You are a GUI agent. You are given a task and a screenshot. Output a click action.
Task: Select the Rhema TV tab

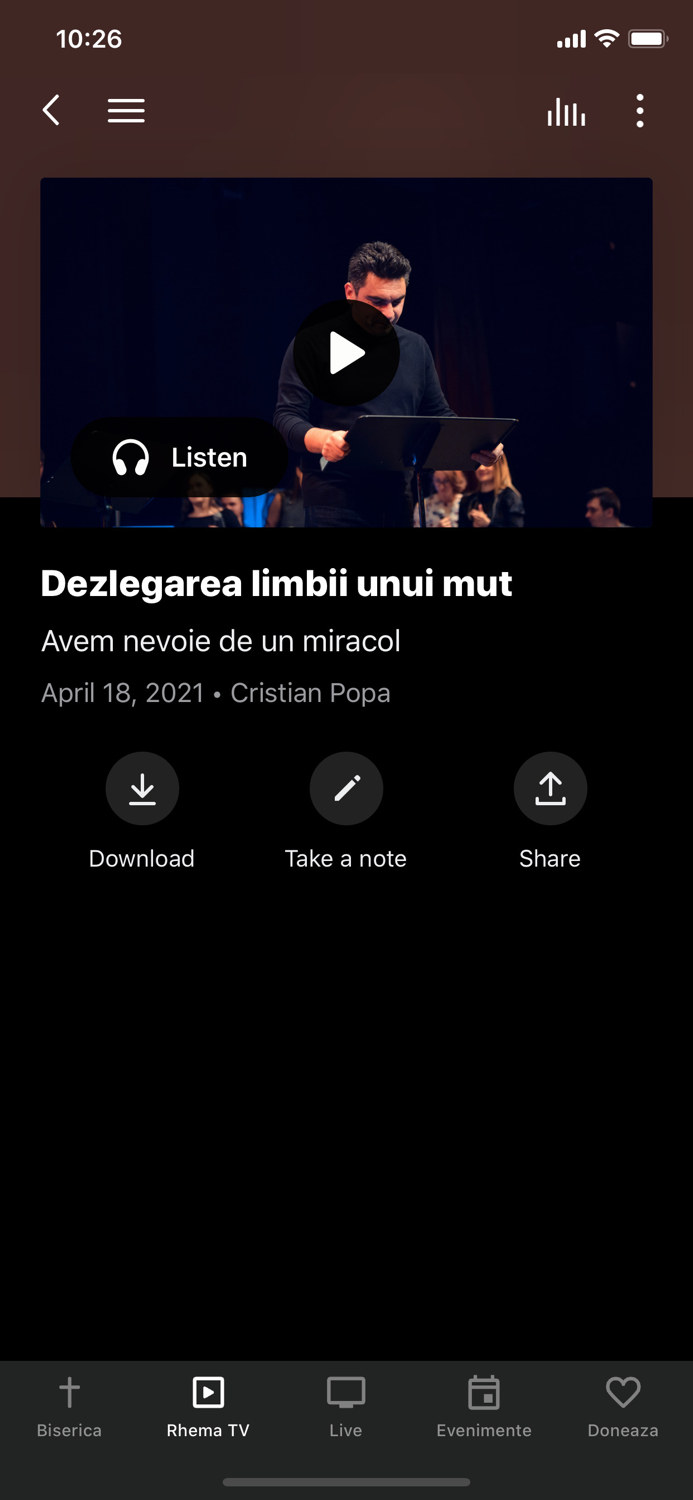pos(208,1405)
